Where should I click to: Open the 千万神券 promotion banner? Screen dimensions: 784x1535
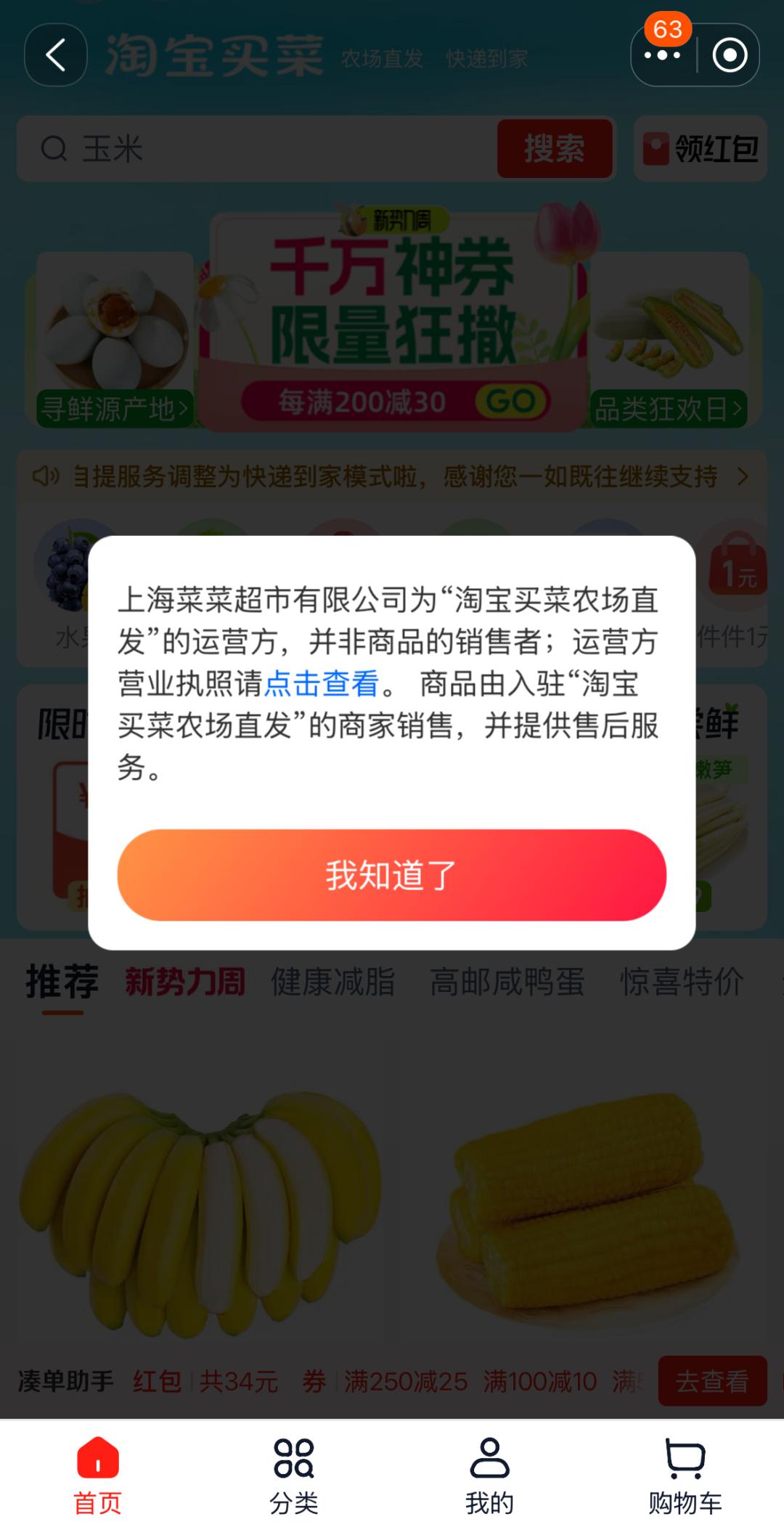coord(392,319)
